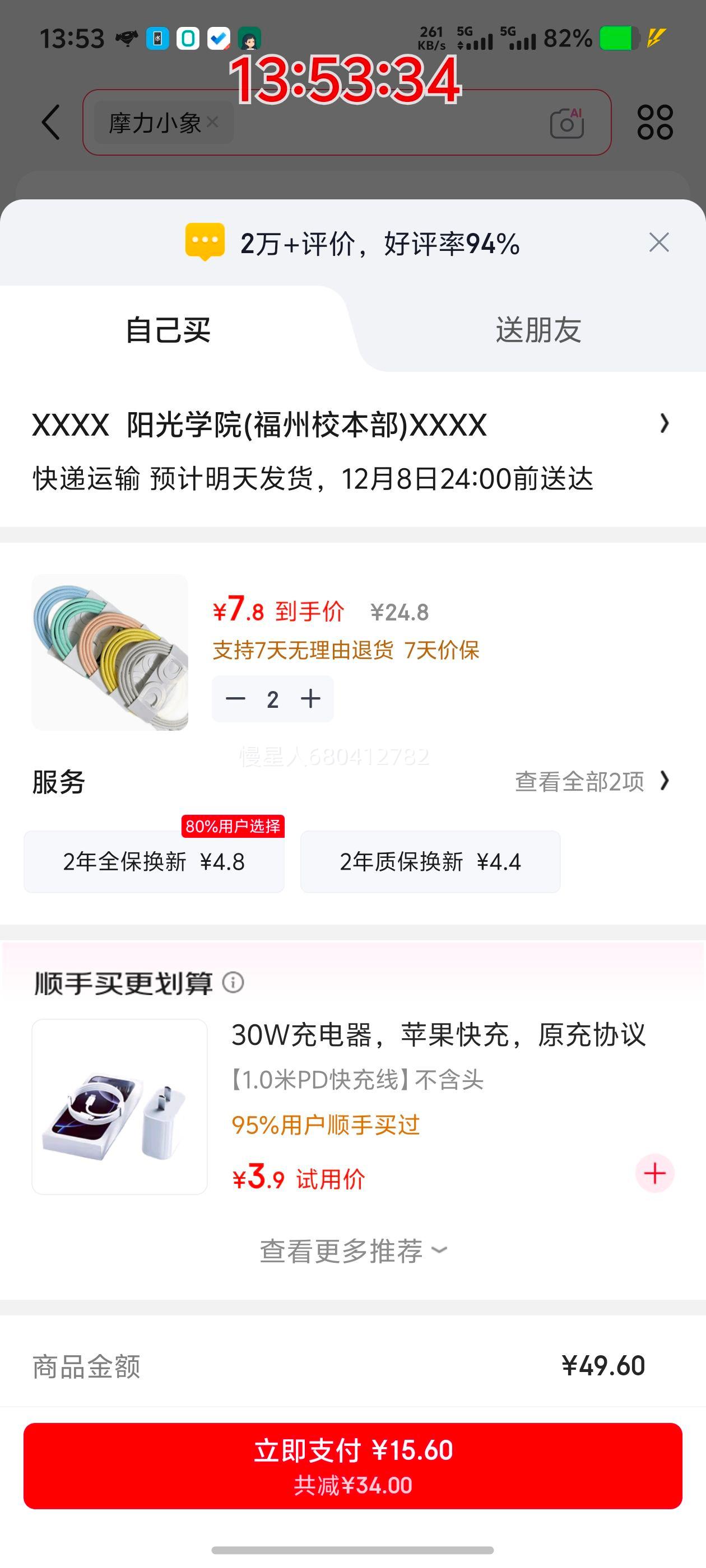Open the four-circle grid menu
This screenshot has height=1568, width=706.
(655, 122)
